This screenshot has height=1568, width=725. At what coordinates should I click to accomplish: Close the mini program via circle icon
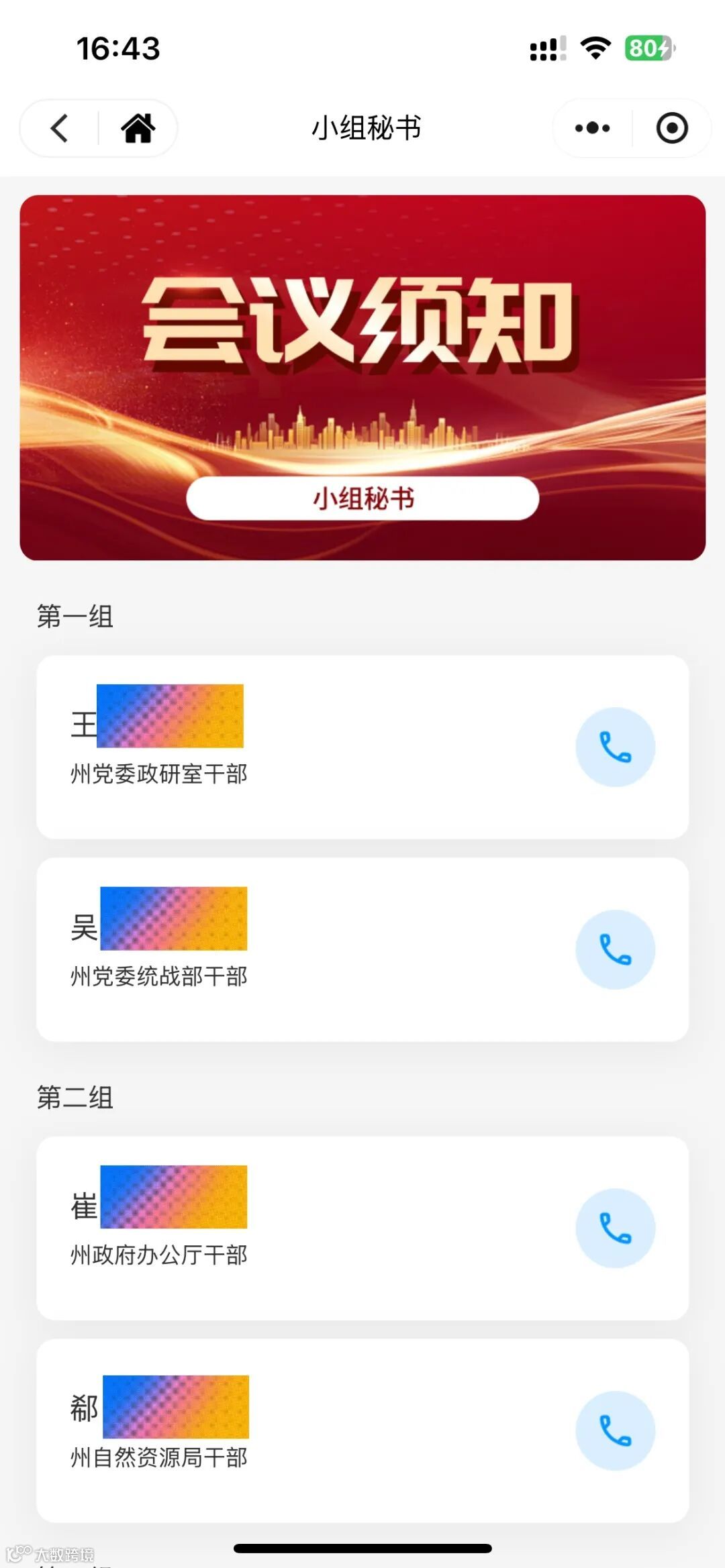point(671,128)
